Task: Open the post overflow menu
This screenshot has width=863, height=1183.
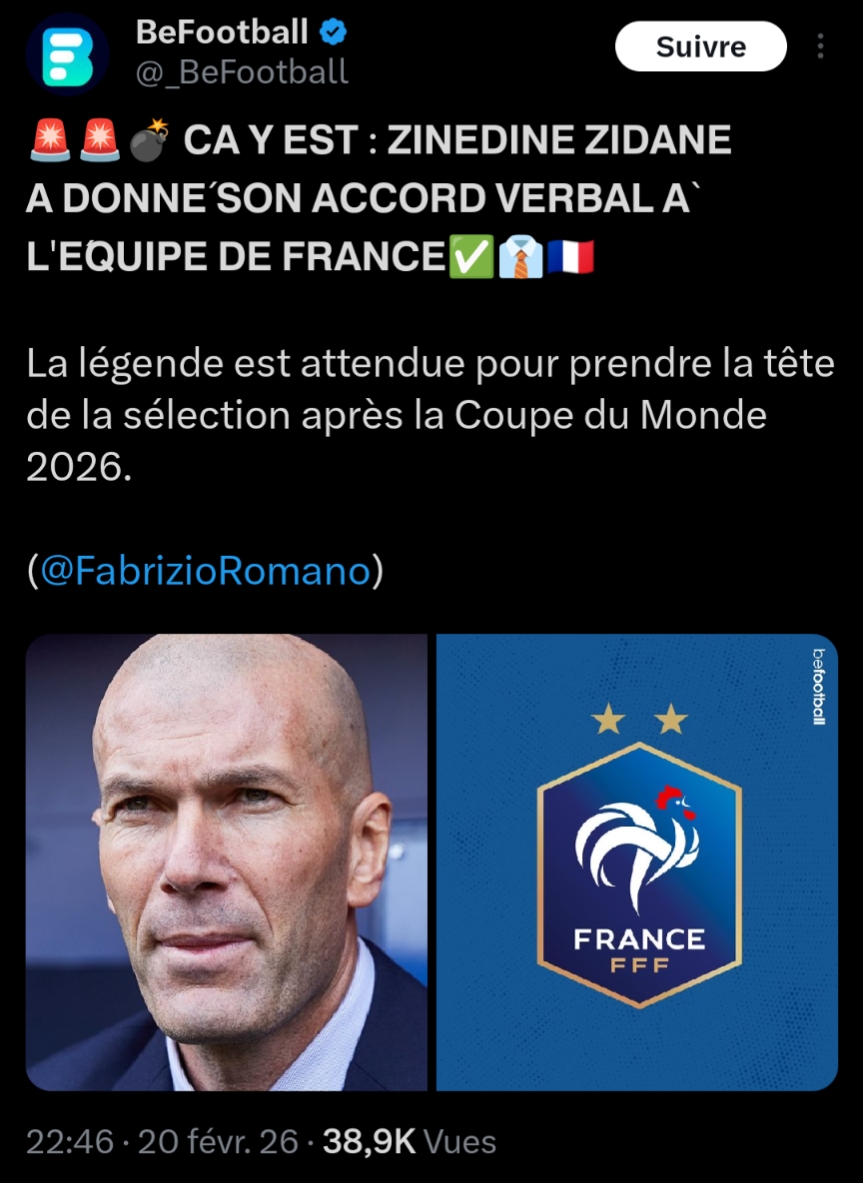Action: [x=821, y=47]
